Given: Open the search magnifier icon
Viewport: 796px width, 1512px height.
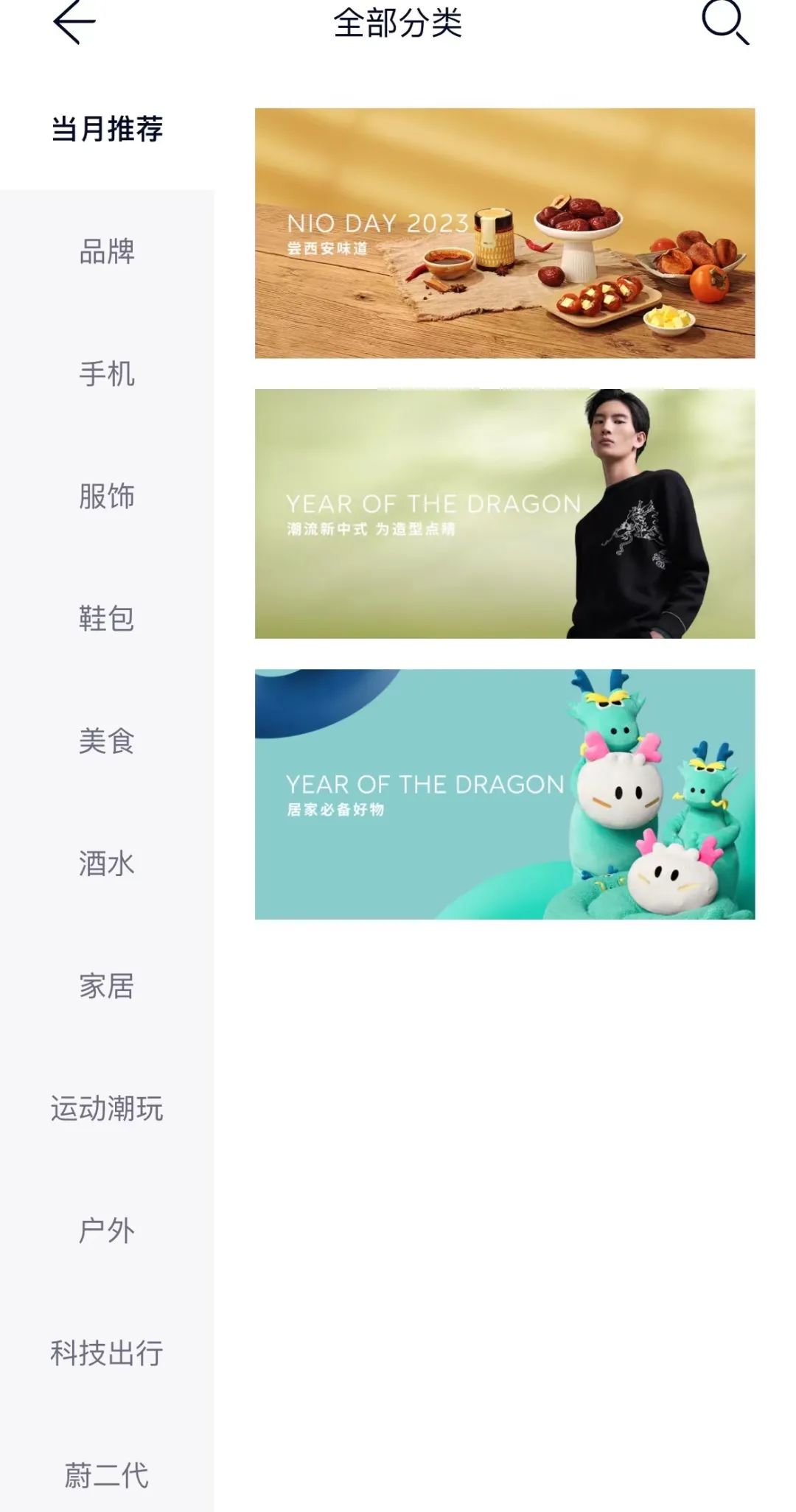Looking at the screenshot, I should (x=725, y=22).
